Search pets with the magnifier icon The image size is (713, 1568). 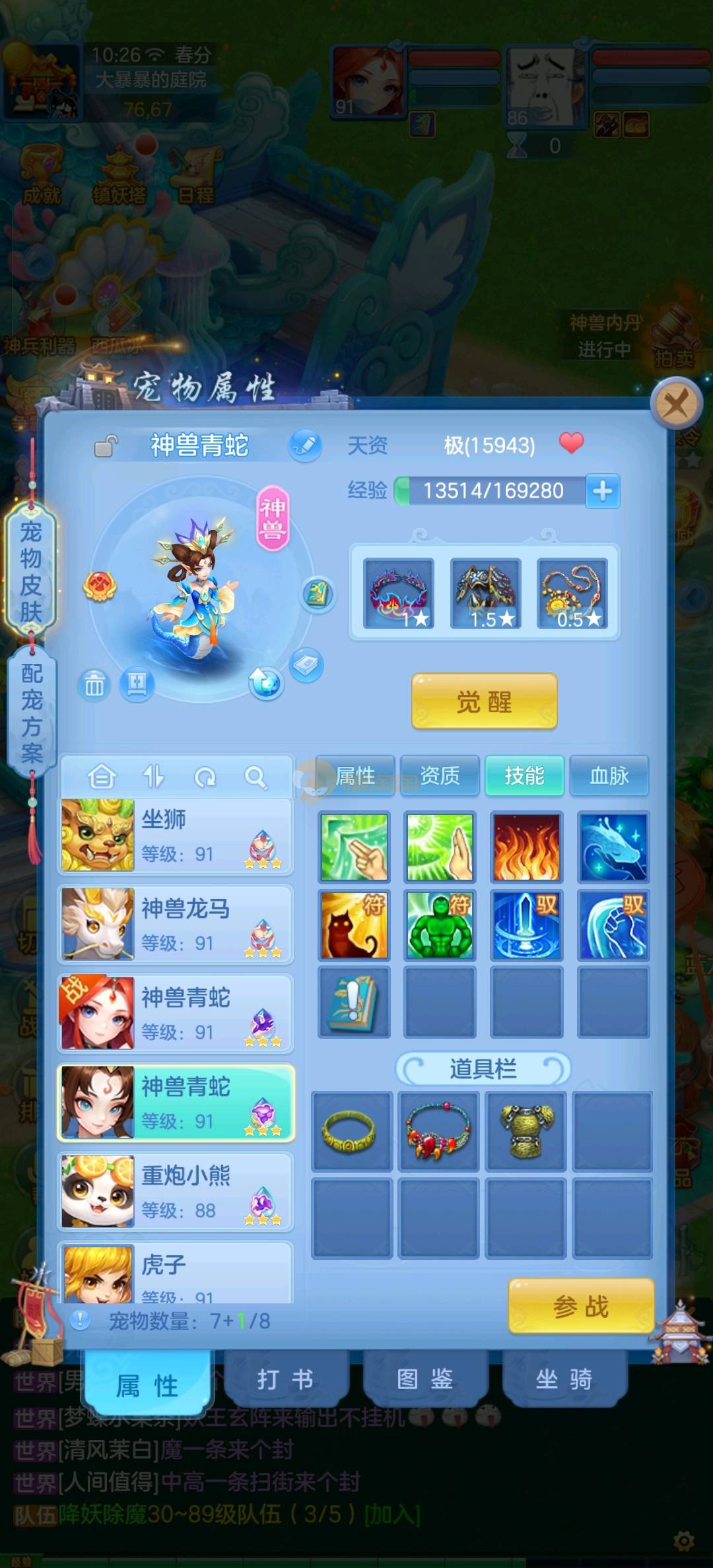[x=255, y=777]
